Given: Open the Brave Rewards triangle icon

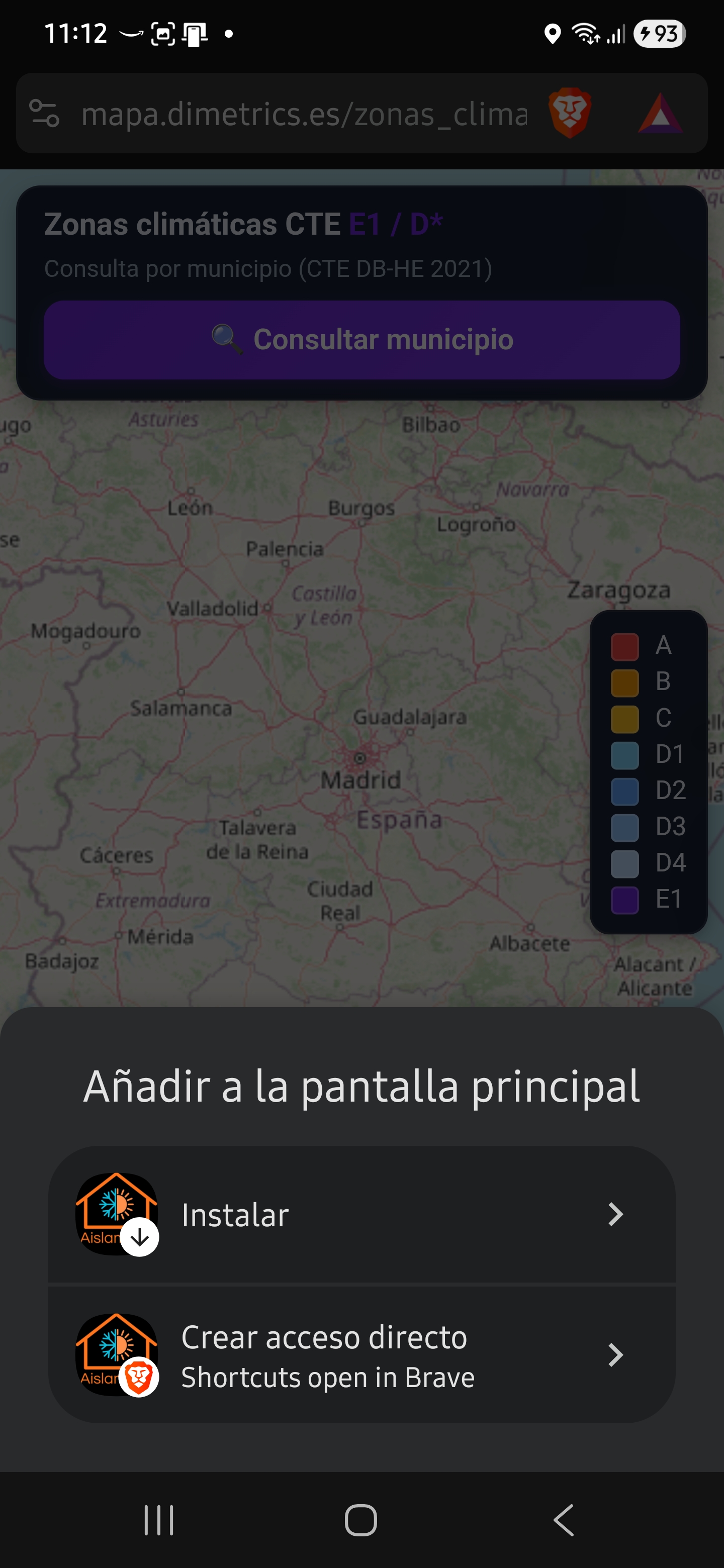Looking at the screenshot, I should pos(660,113).
